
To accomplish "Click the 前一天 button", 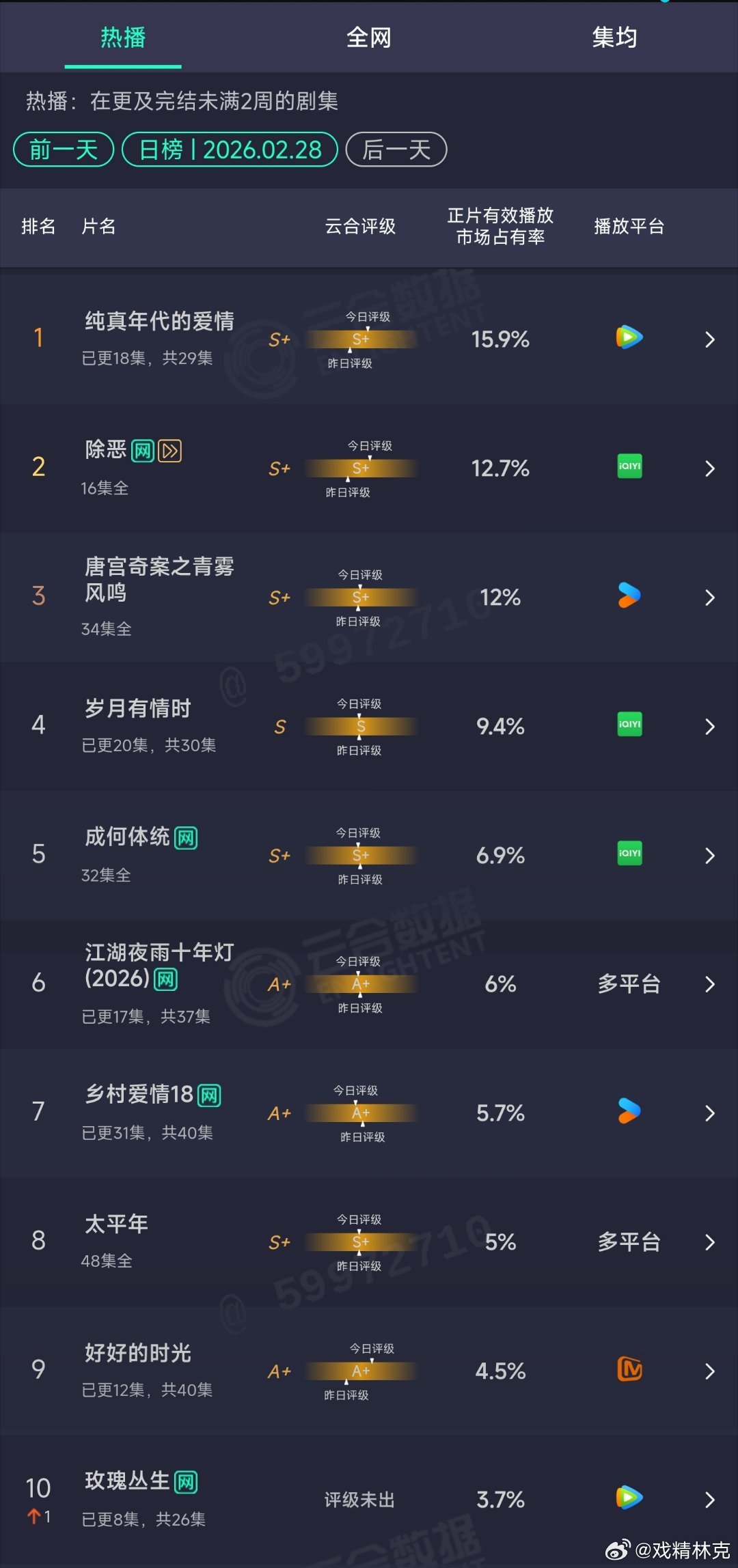I will [x=63, y=149].
